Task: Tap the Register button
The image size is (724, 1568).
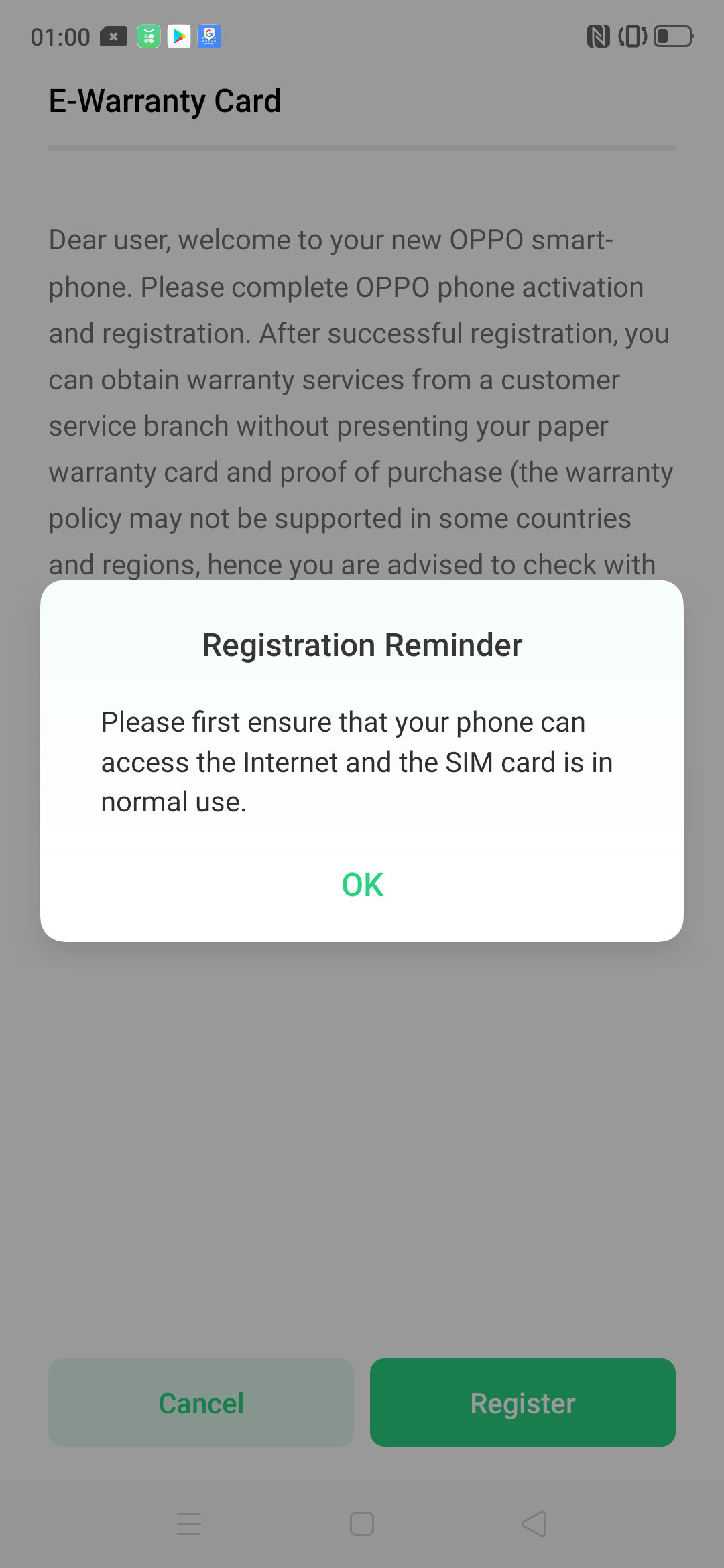Action: (522, 1402)
